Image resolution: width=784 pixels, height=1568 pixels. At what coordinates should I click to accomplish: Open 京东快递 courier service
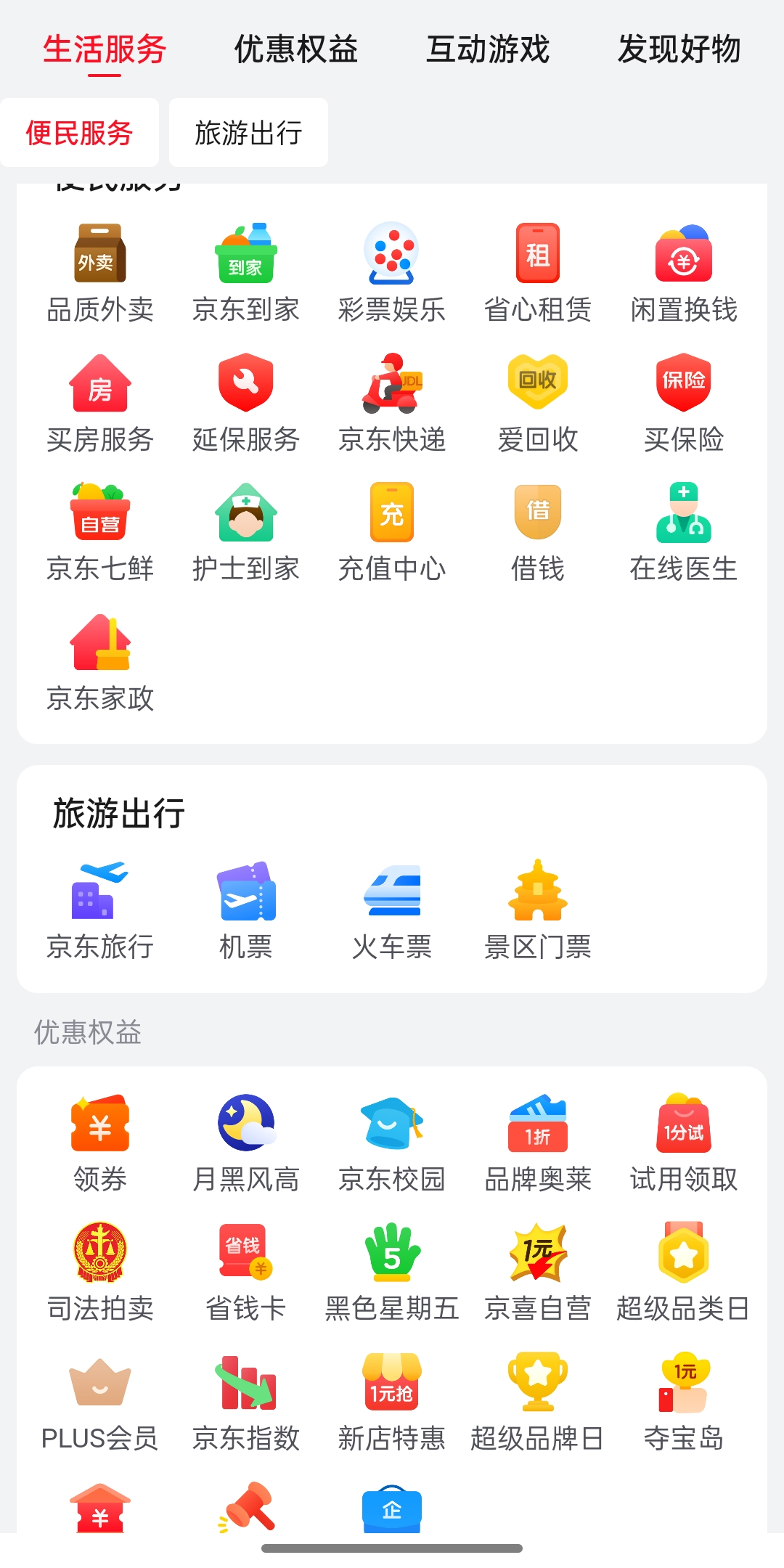(392, 402)
